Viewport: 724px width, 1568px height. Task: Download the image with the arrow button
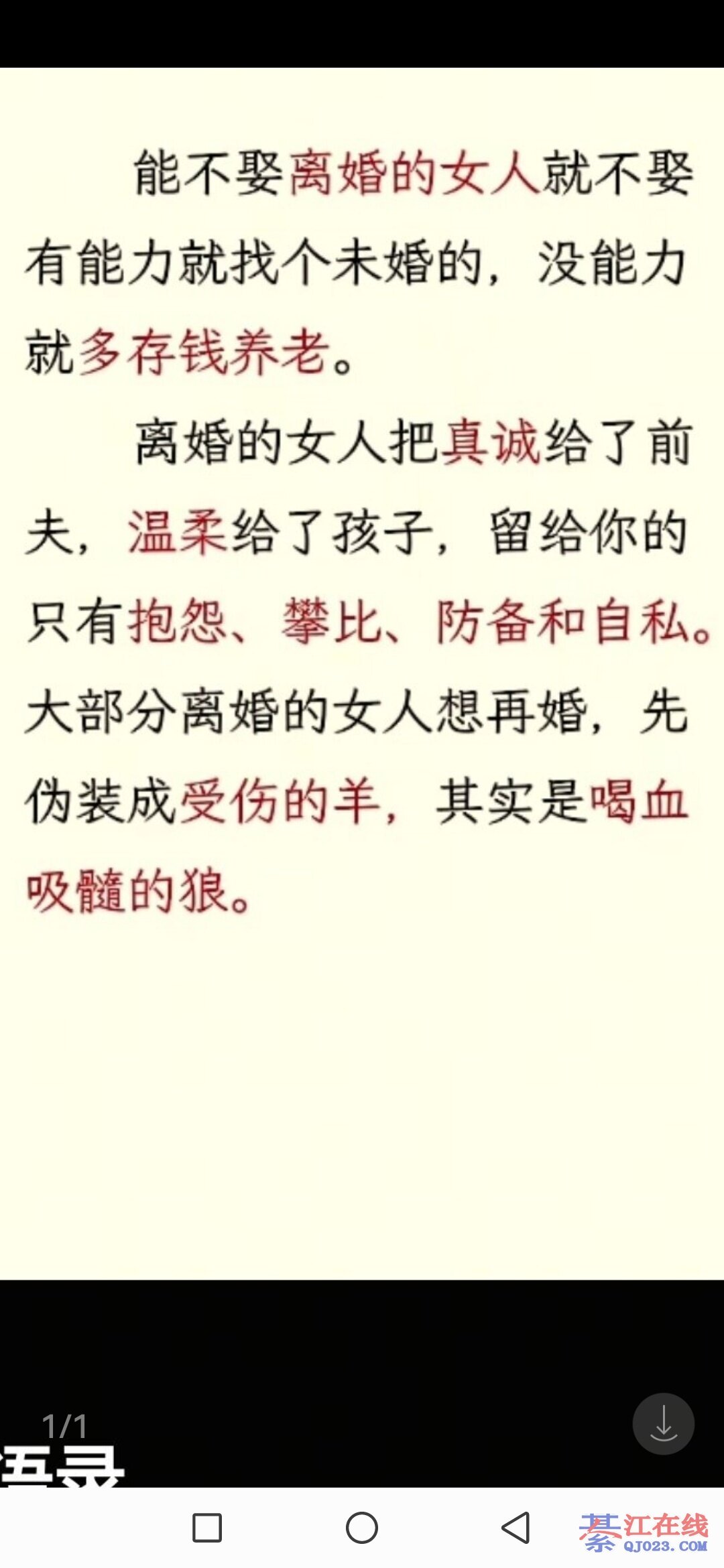[x=663, y=1423]
